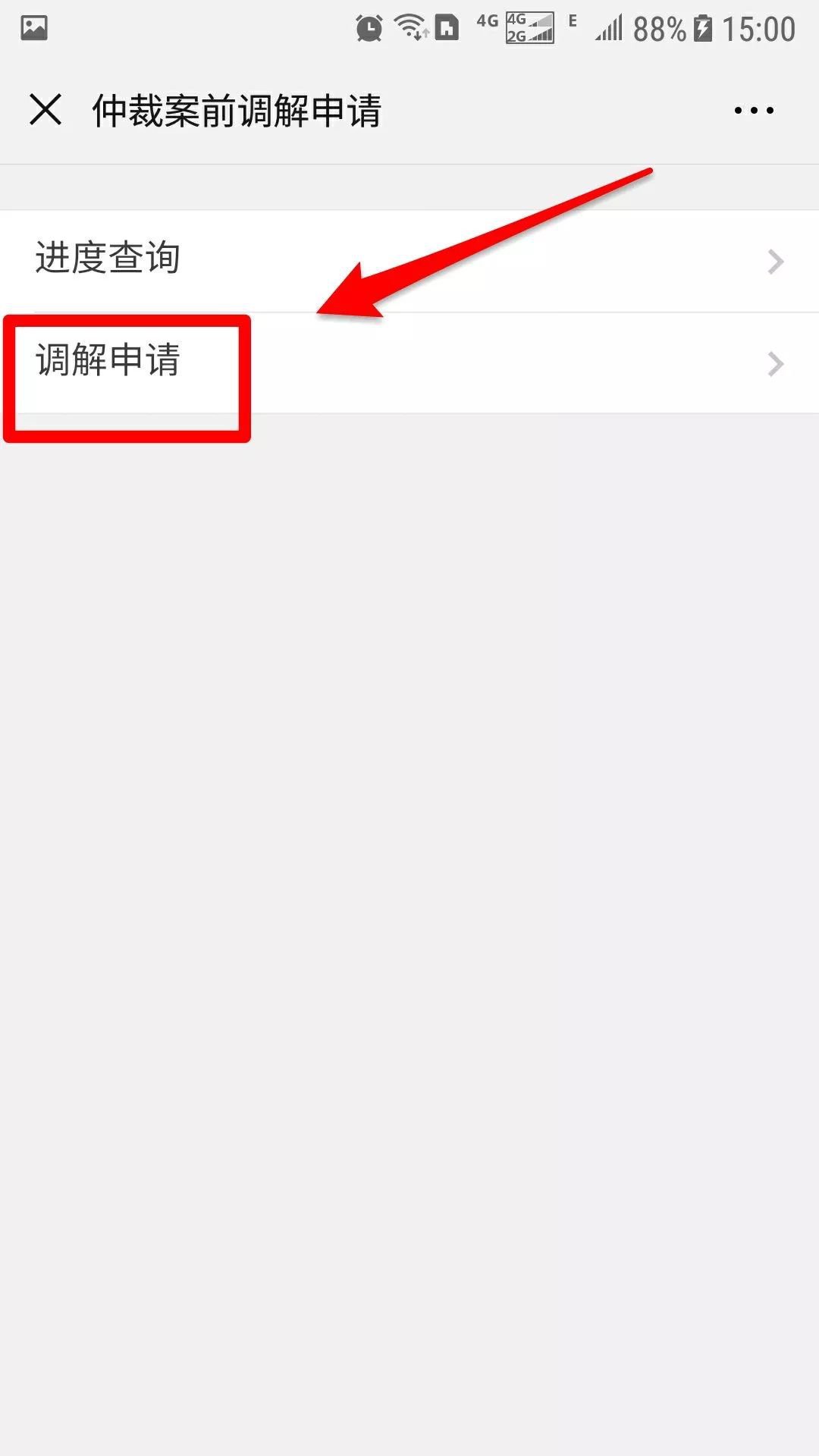Open the three-dot overflow menu
Screen dimensions: 819x1456
(x=754, y=111)
